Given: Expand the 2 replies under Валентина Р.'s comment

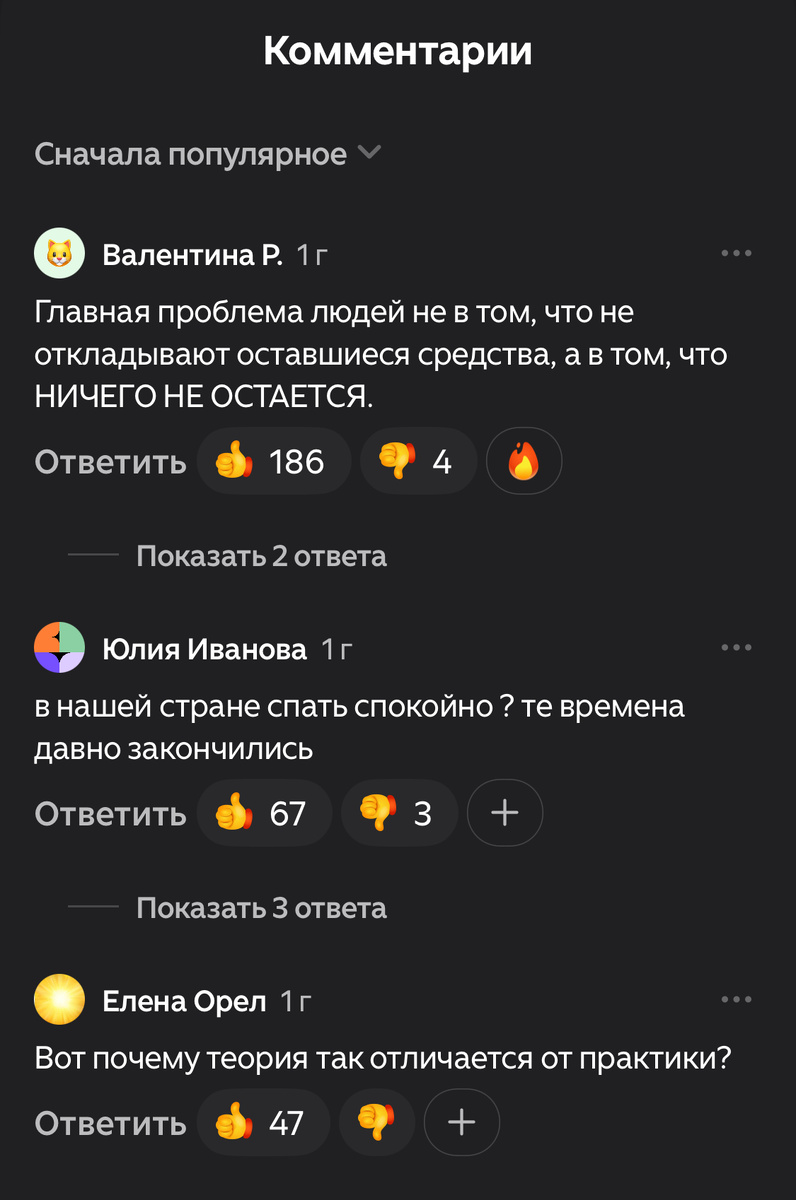Looking at the screenshot, I should (x=261, y=556).
